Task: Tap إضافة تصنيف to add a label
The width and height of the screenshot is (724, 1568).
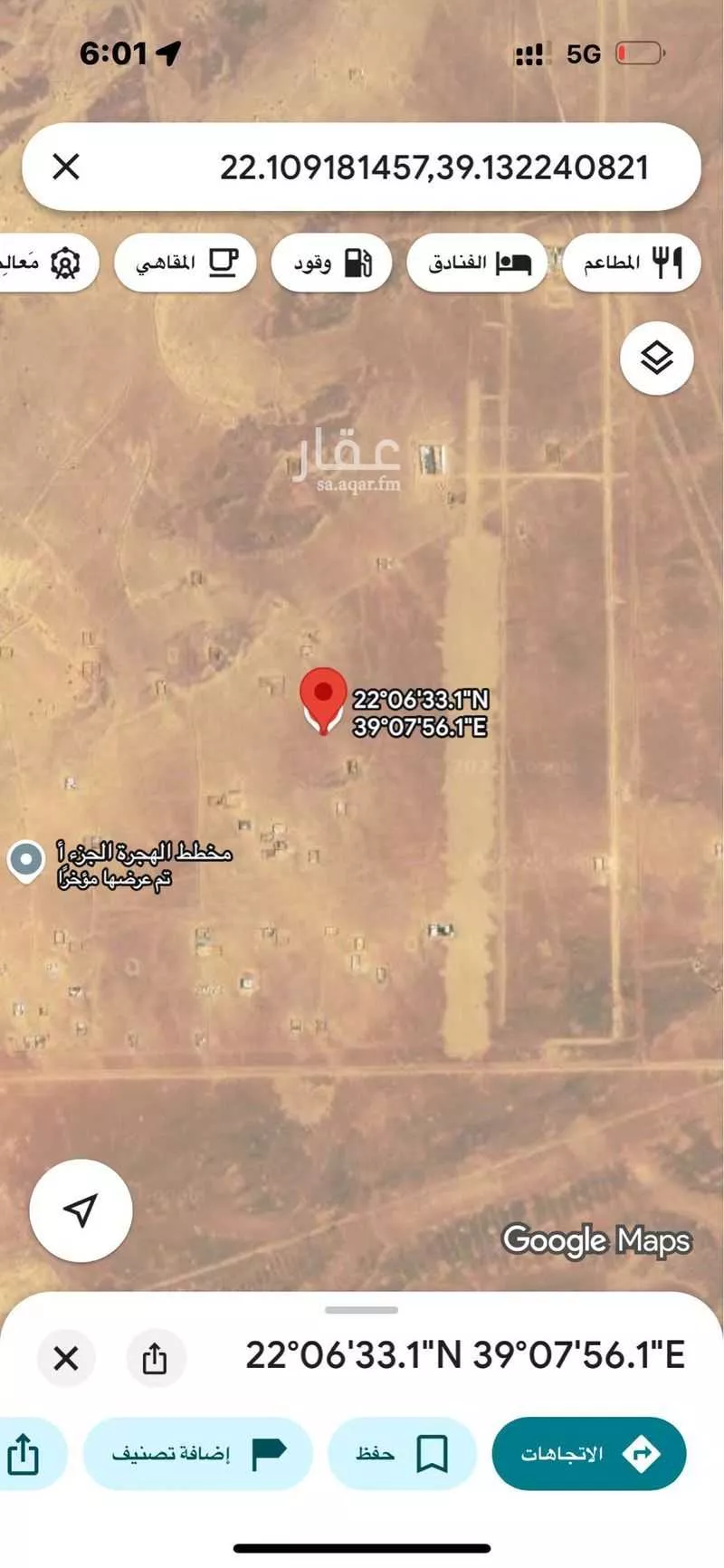Action: click(197, 1454)
